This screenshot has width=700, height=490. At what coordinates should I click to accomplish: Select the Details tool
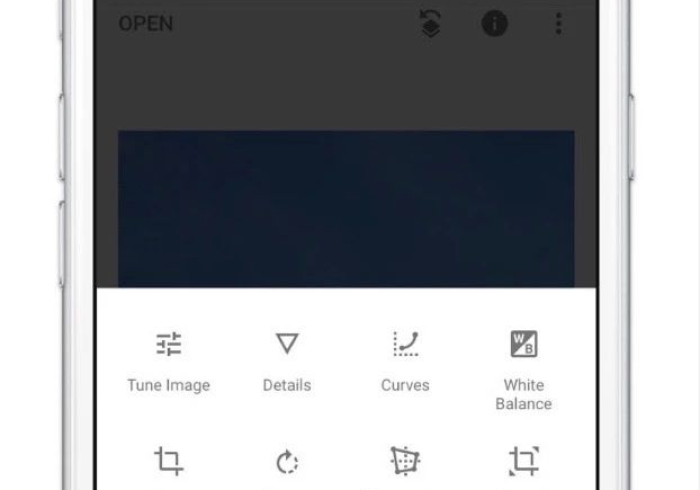coord(287,360)
